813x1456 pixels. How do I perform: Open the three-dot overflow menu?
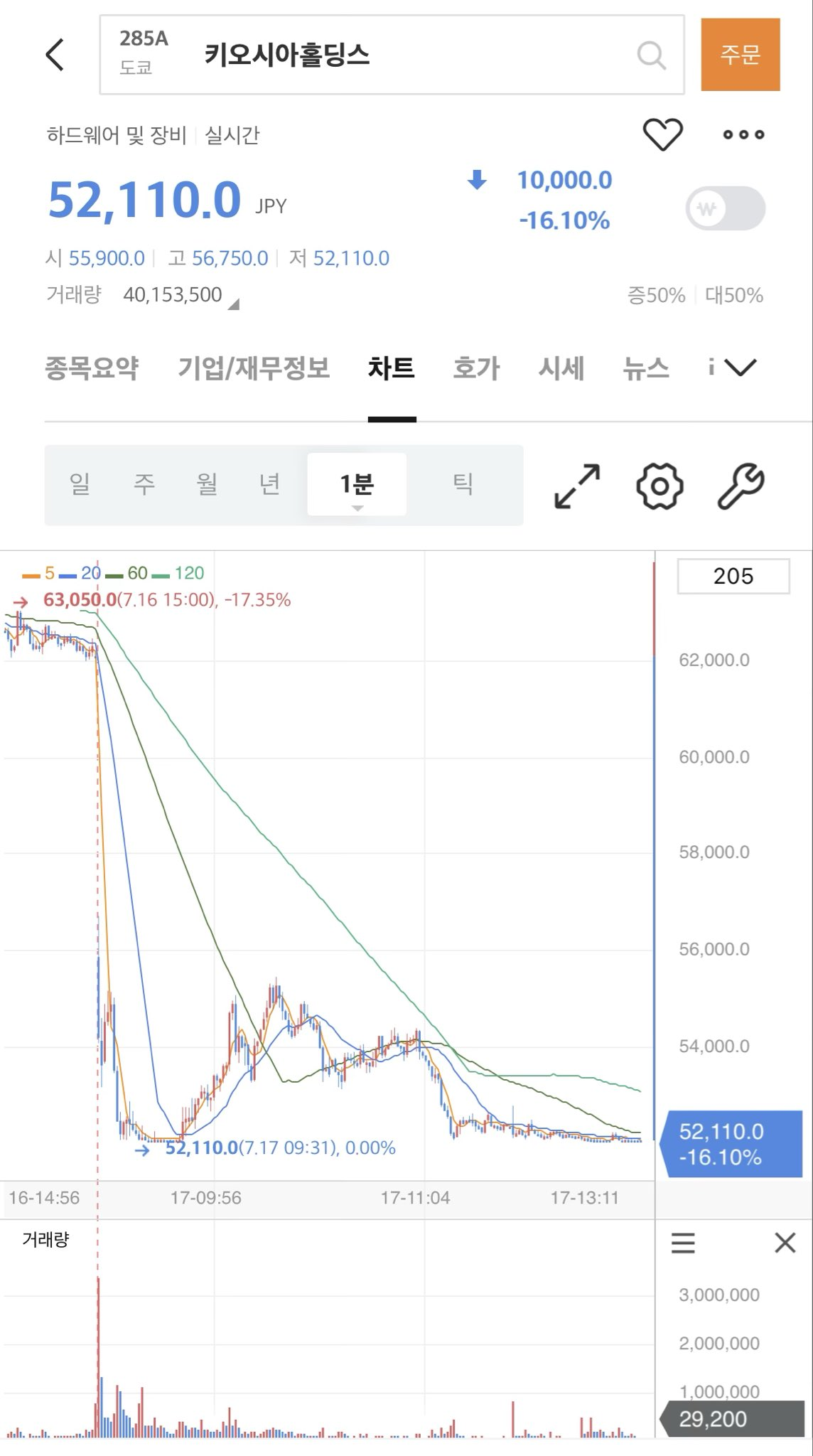coord(743,134)
